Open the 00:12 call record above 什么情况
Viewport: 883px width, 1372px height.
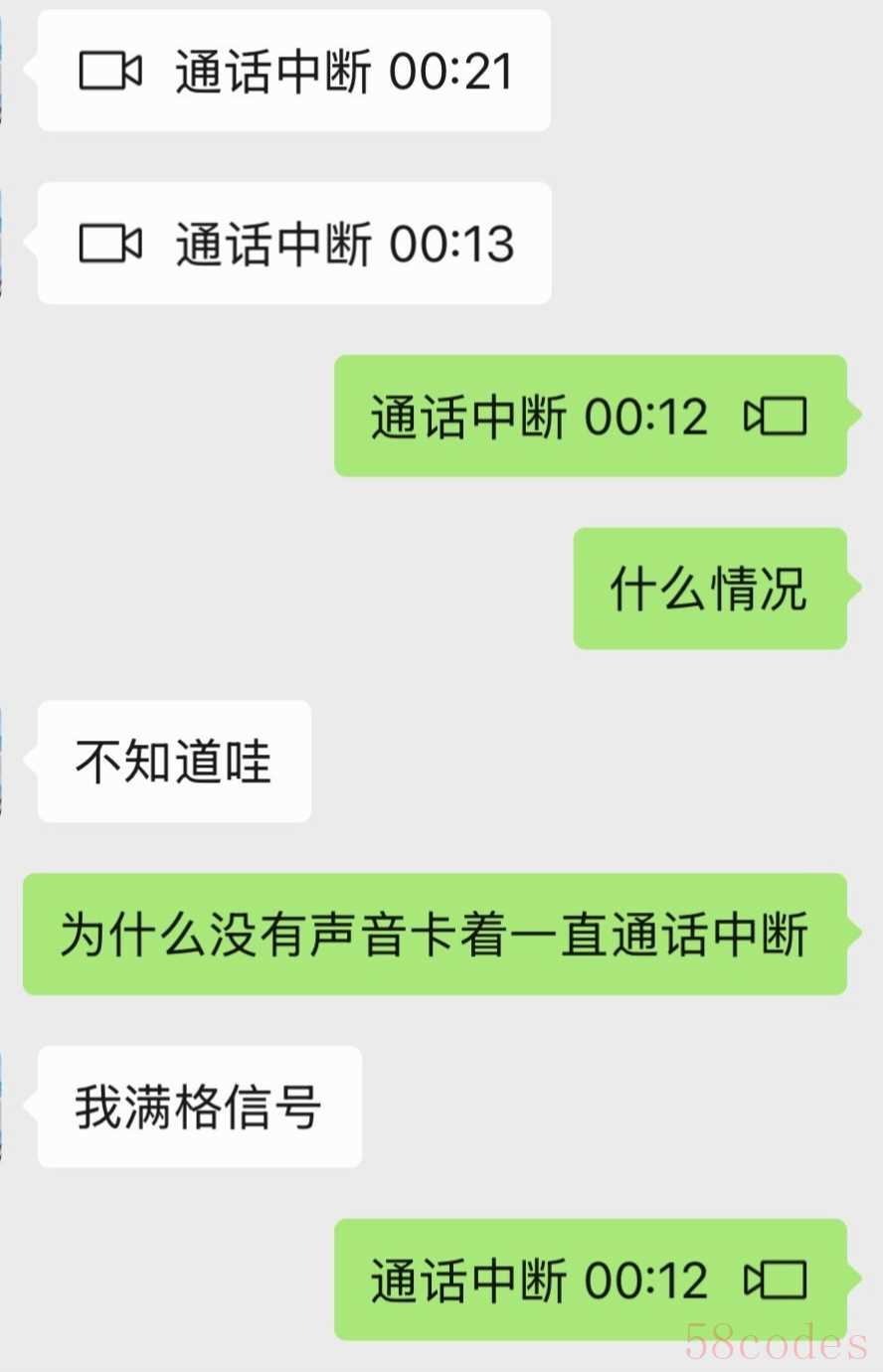point(590,417)
